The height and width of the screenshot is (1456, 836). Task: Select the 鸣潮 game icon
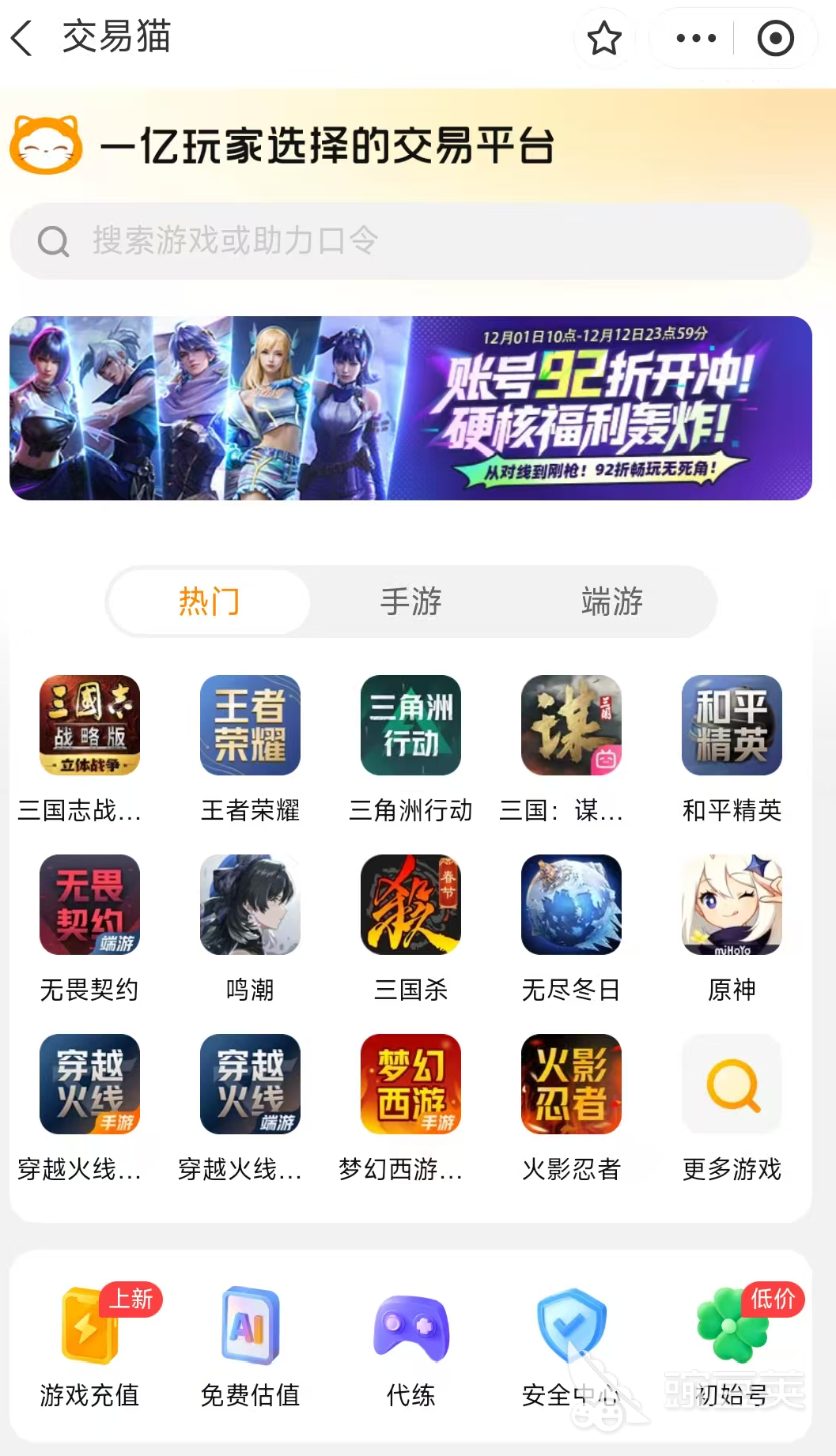(249, 904)
